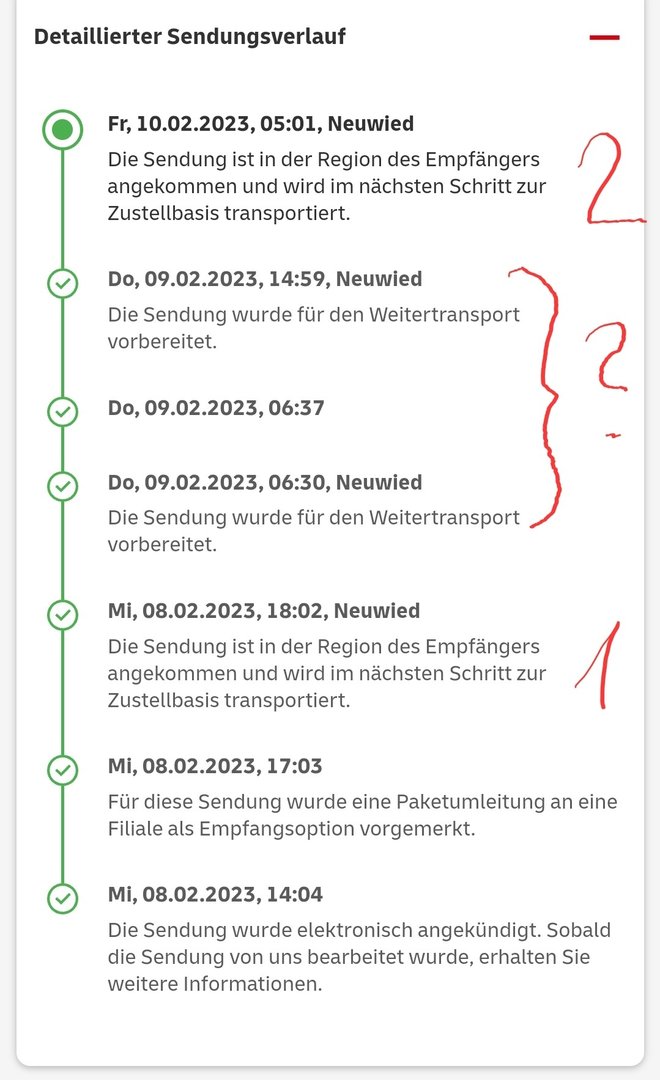Collapse the Detaillierter Sendungsverlauf section
Screen dimensions: 660x1080
click(x=604, y=38)
